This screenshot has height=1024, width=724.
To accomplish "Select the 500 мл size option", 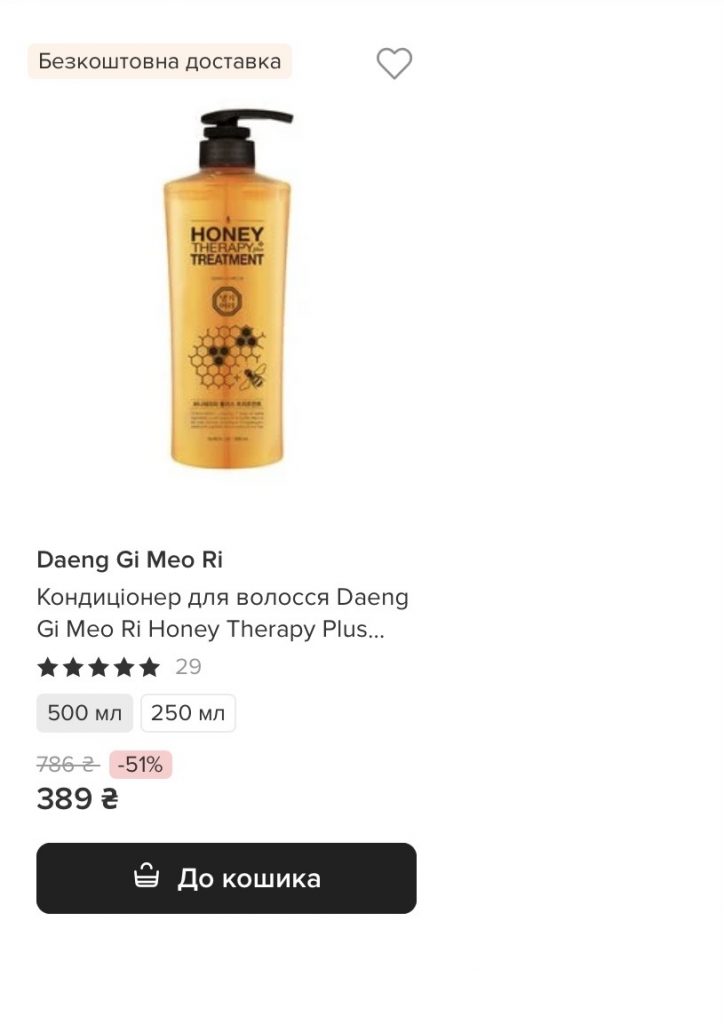I will click(84, 713).
